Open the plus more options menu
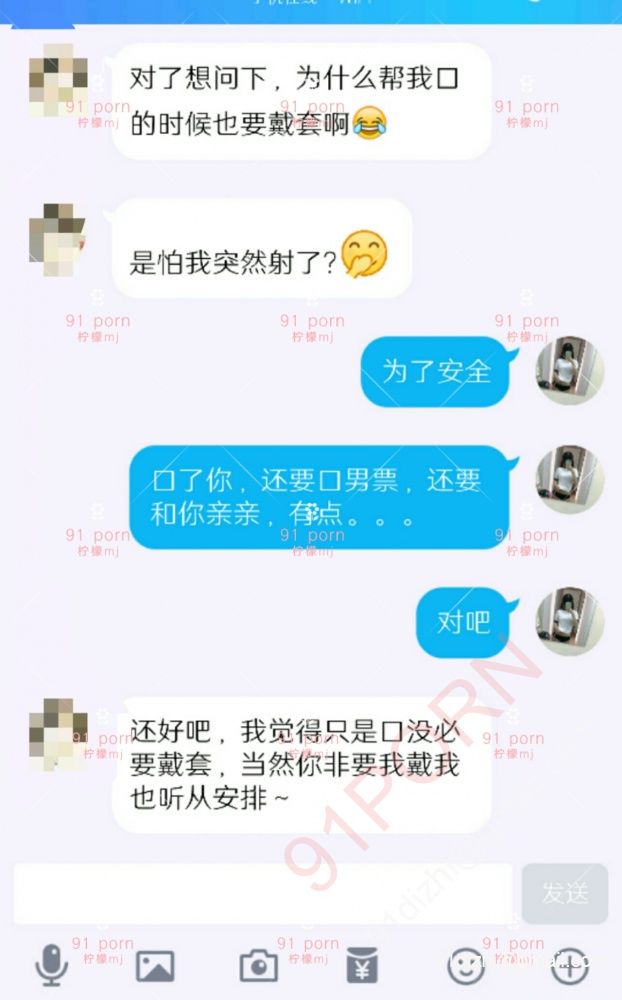This screenshot has width=622, height=1000. click(569, 965)
